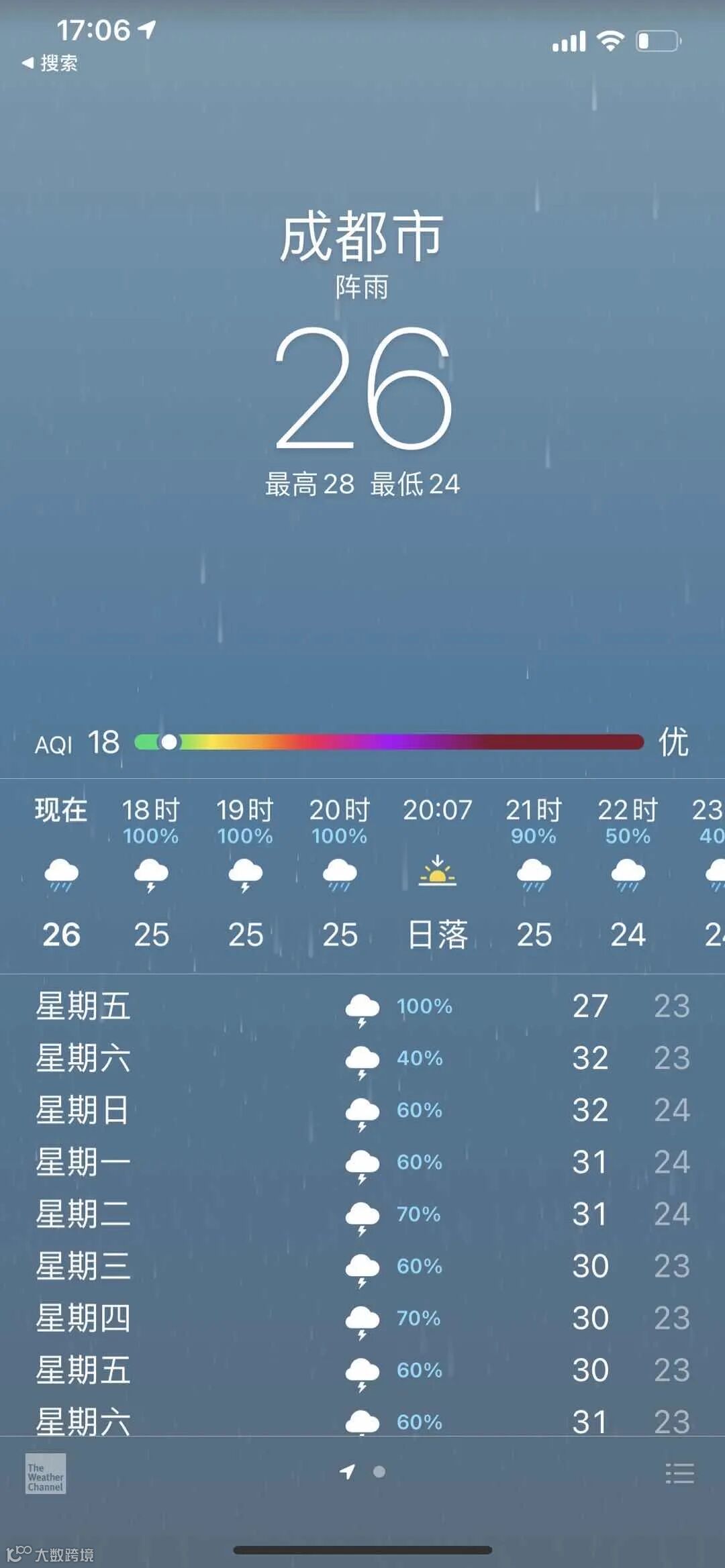The height and width of the screenshot is (1568, 725).
Task: Return to the previous app via 搜索
Action: (x=50, y=63)
